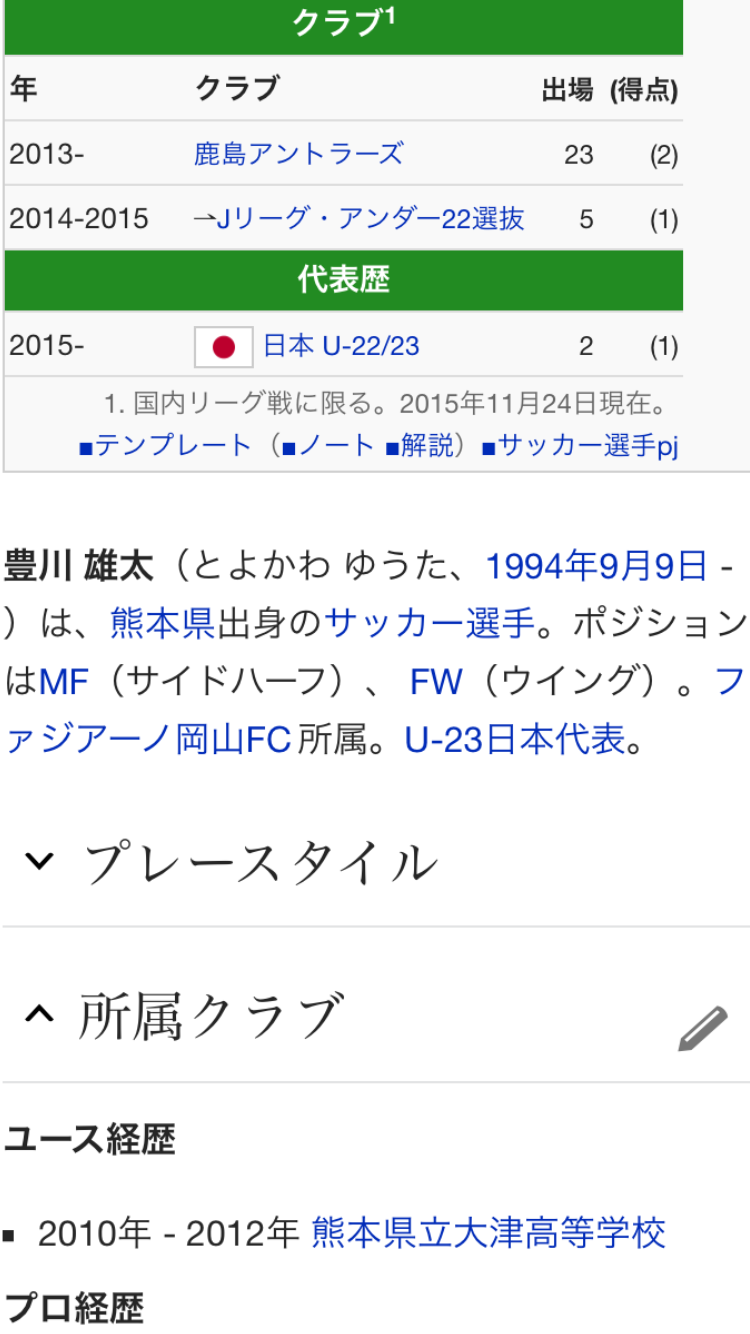Edit the 所属クラブ section with pencil icon
Viewport: 750px width, 1334px height.
coord(702,1027)
